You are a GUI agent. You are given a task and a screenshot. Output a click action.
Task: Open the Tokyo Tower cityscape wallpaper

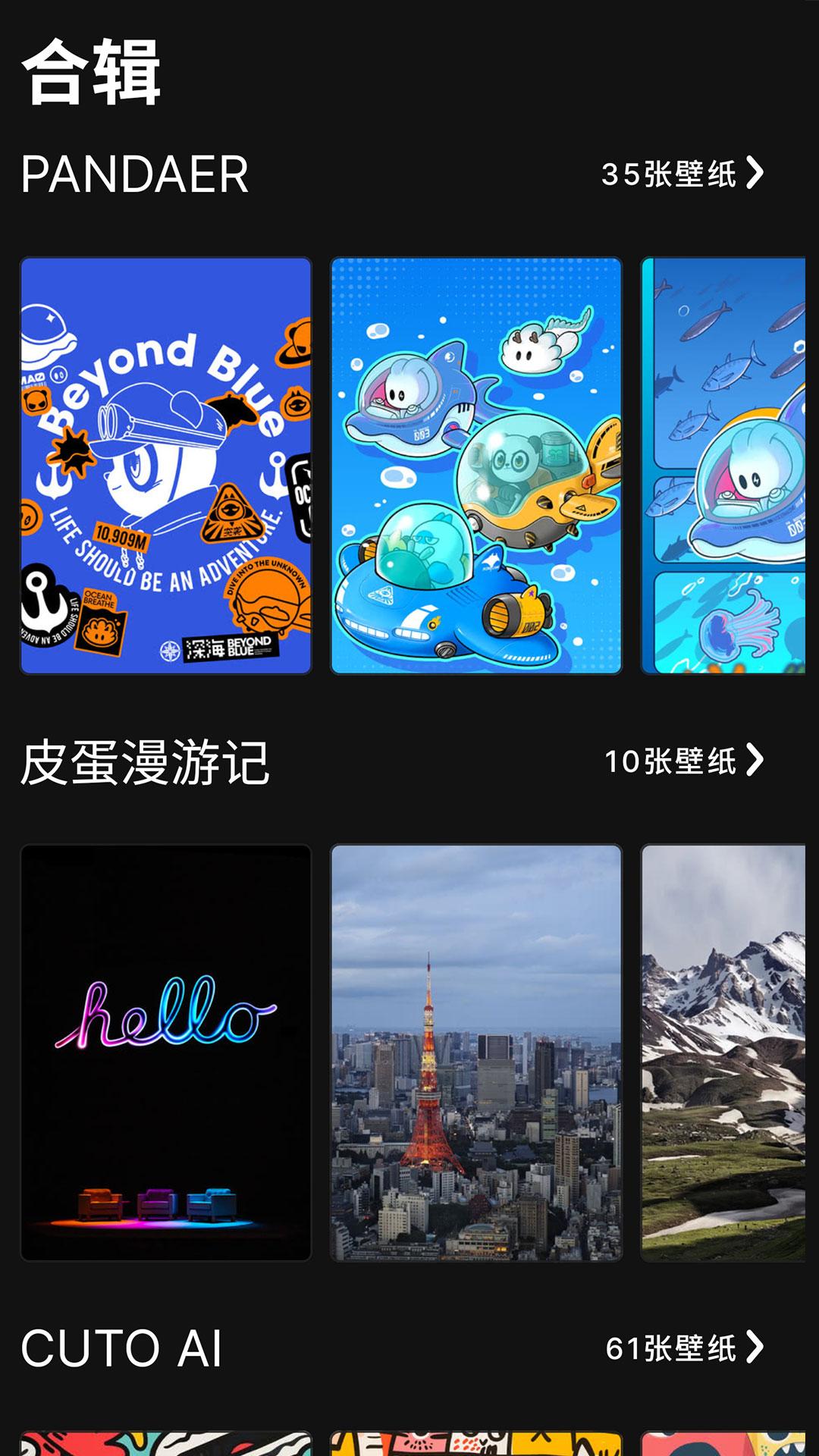476,1054
